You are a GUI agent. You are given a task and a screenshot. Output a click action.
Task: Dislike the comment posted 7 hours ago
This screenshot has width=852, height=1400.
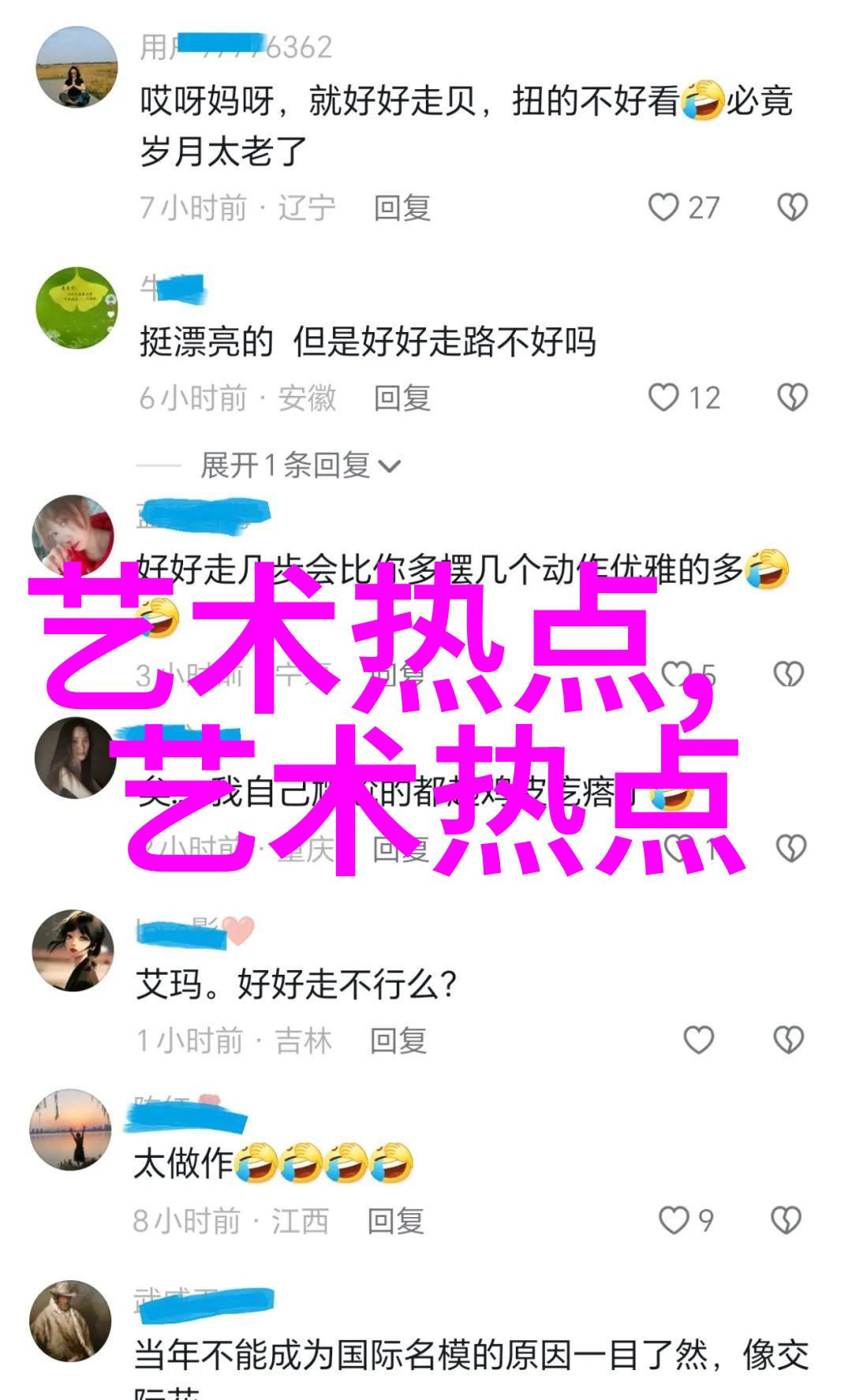click(791, 208)
